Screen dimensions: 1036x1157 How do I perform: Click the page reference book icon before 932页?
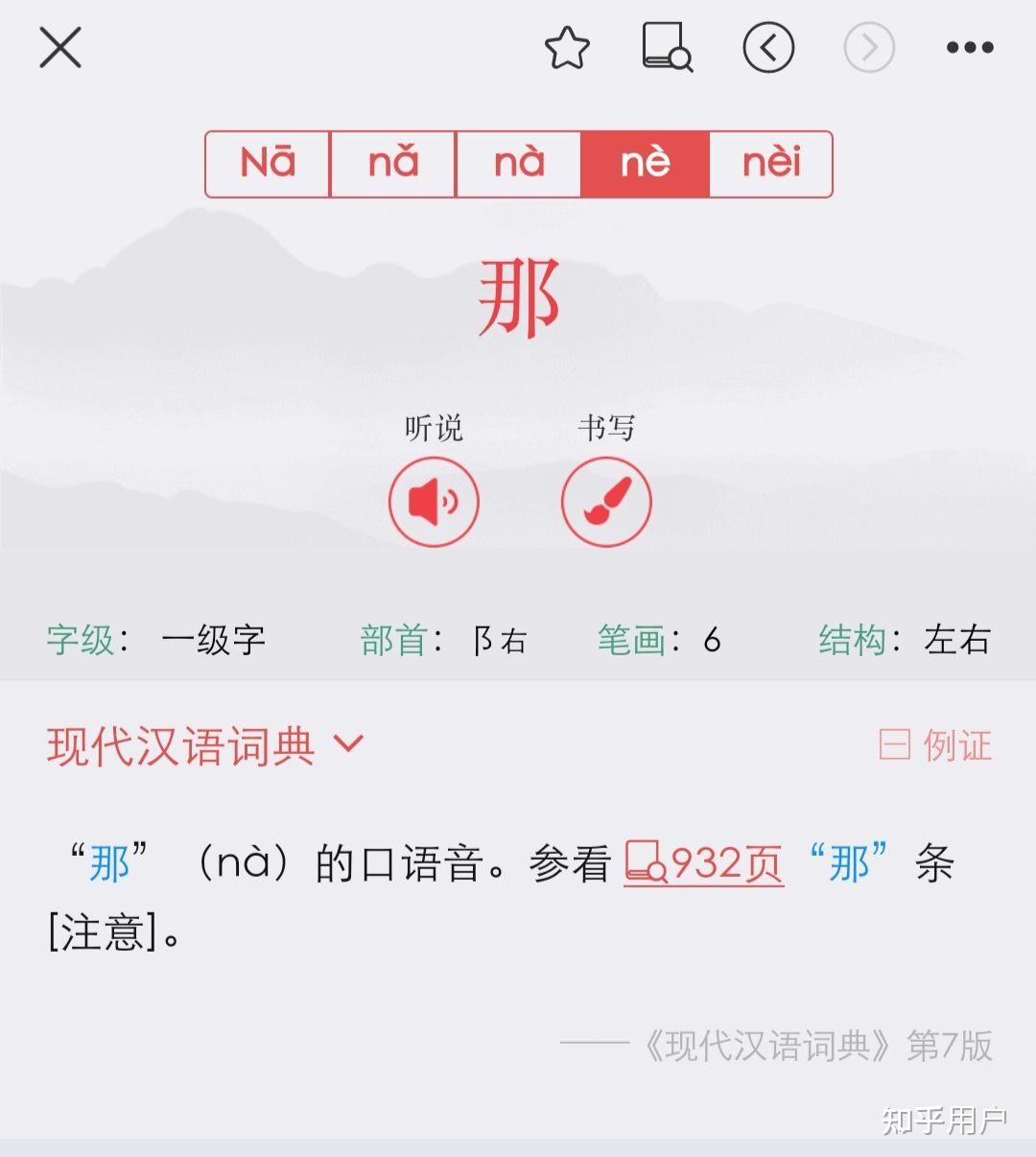tap(647, 862)
